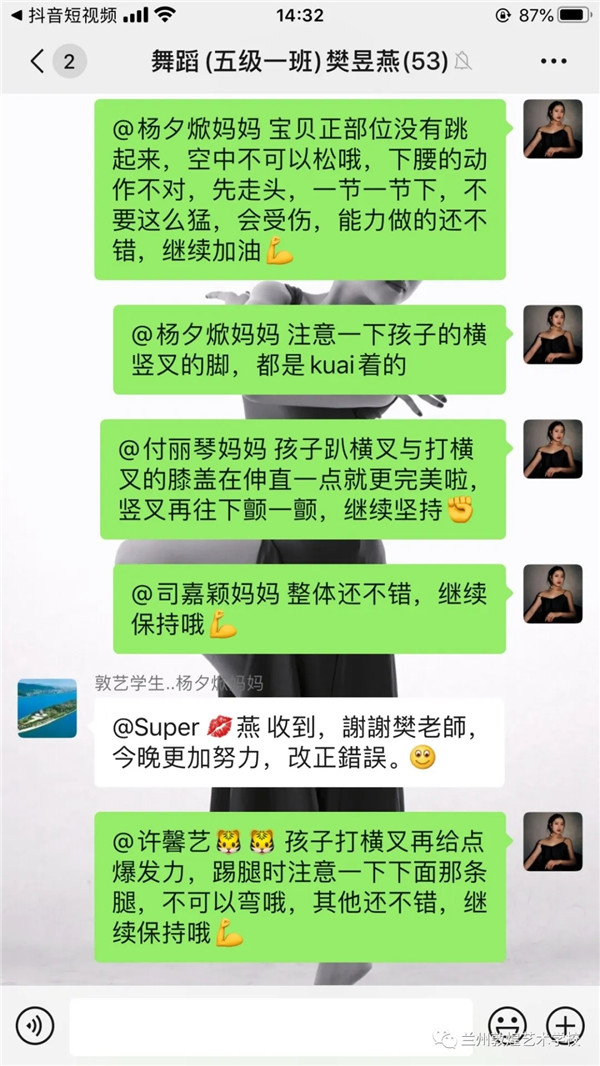Image resolution: width=600 pixels, height=1066 pixels.
Task: Open the group chat overflow menu
Action: (x=553, y=62)
